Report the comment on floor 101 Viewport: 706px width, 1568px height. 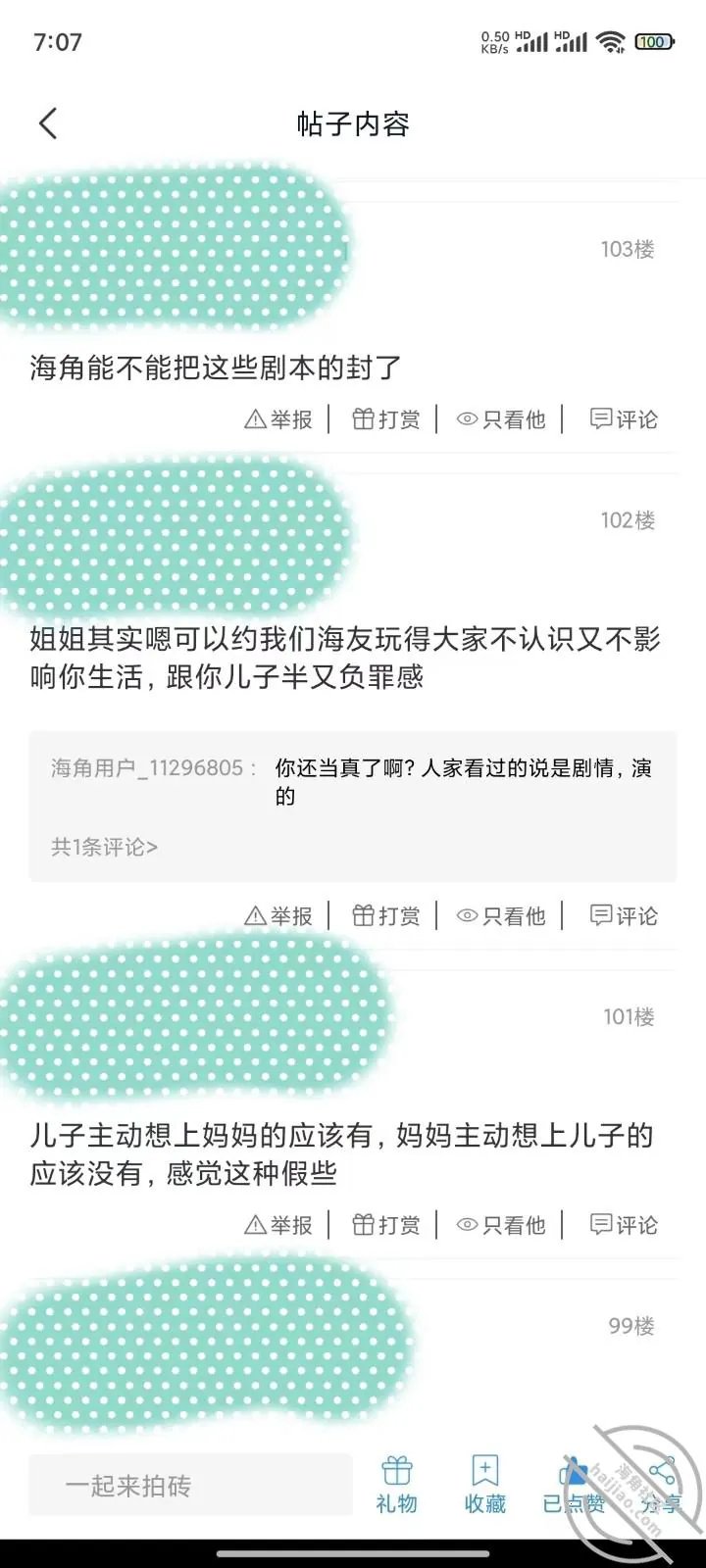click(278, 1225)
